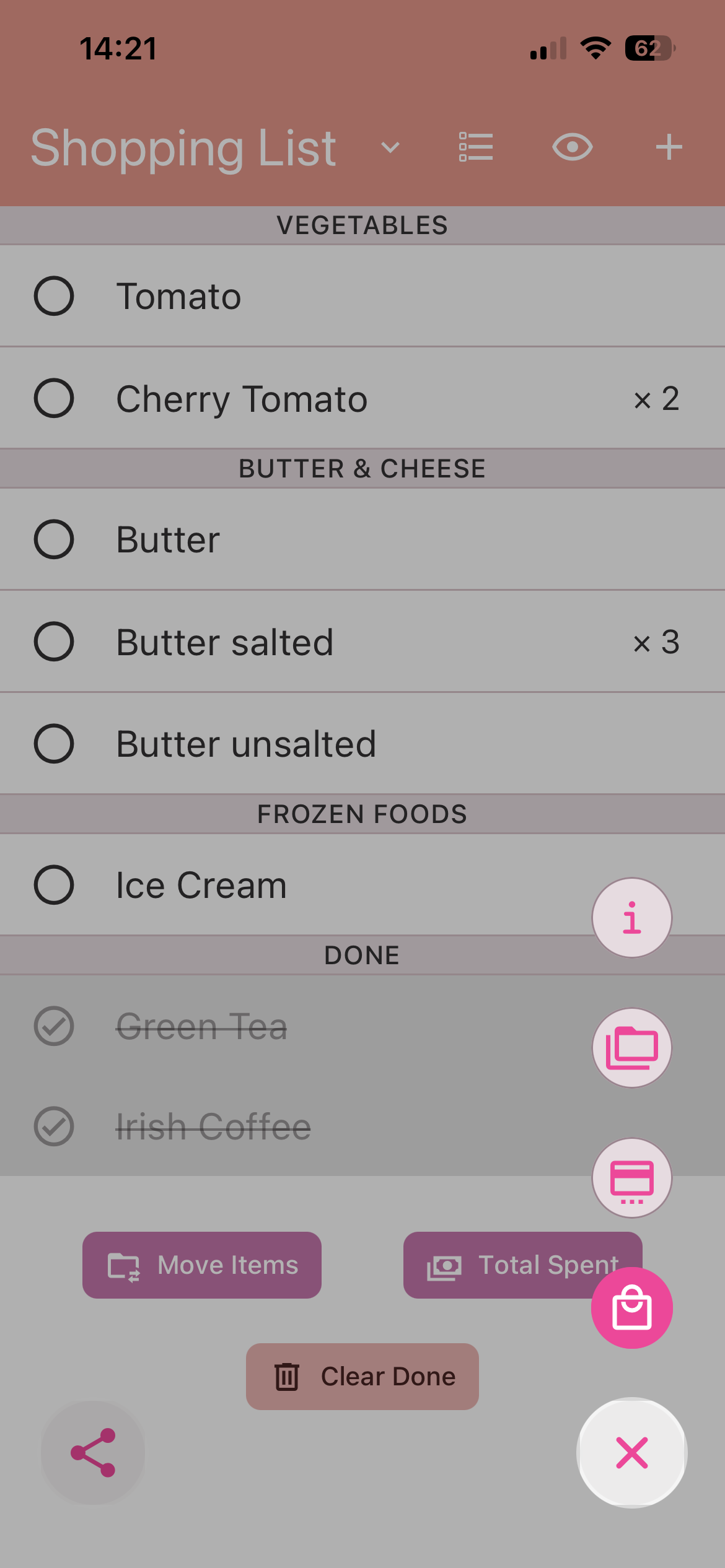
Task: Toggle the eye visibility icon
Action: point(572,147)
